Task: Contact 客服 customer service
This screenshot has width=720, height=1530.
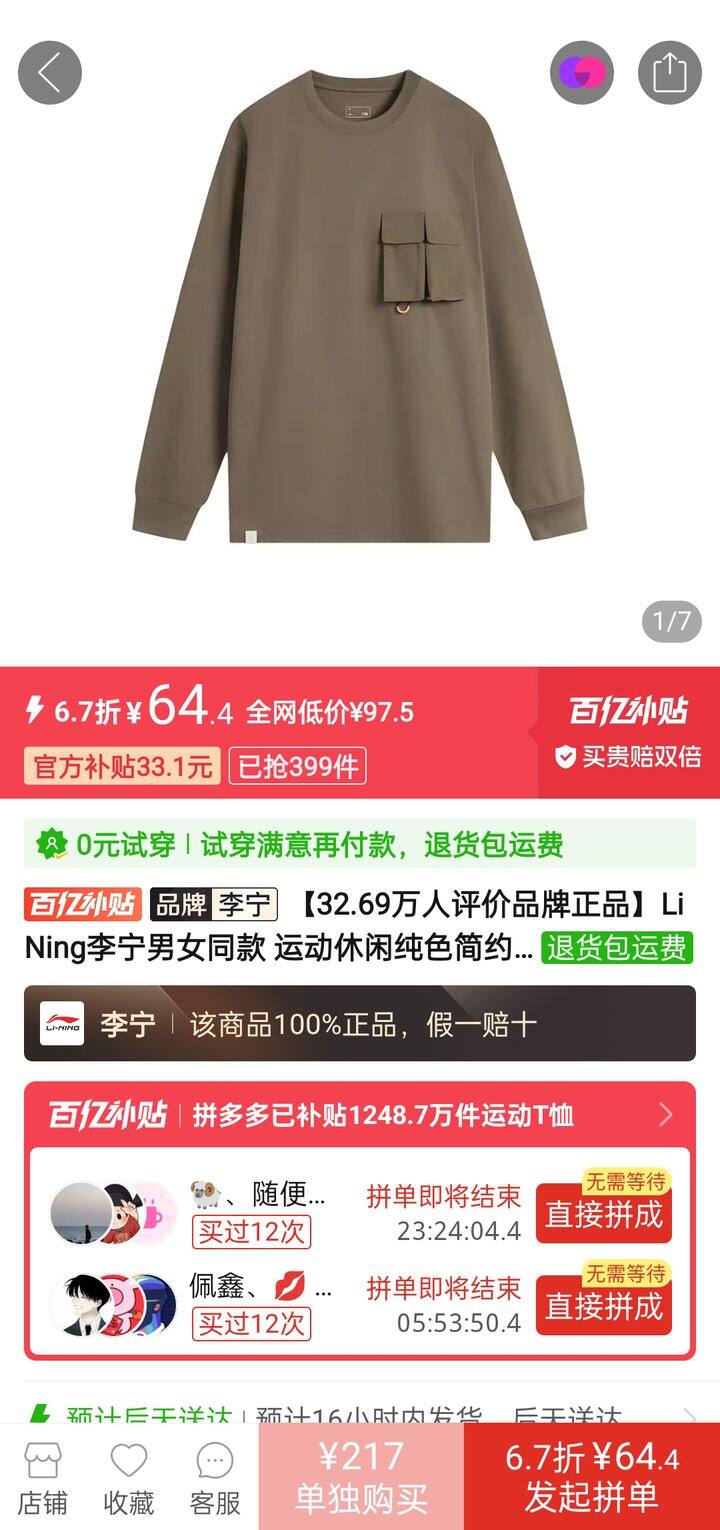Action: 215,1477
